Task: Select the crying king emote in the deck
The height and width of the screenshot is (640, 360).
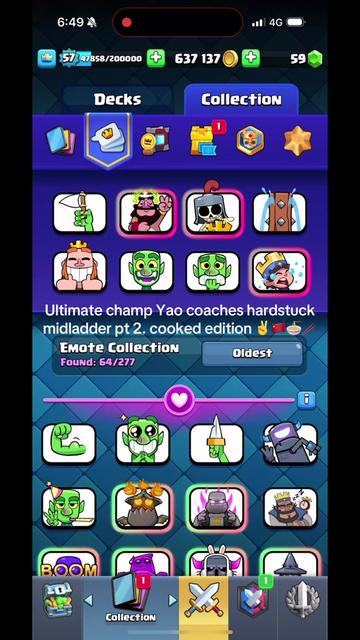Action: point(280,271)
